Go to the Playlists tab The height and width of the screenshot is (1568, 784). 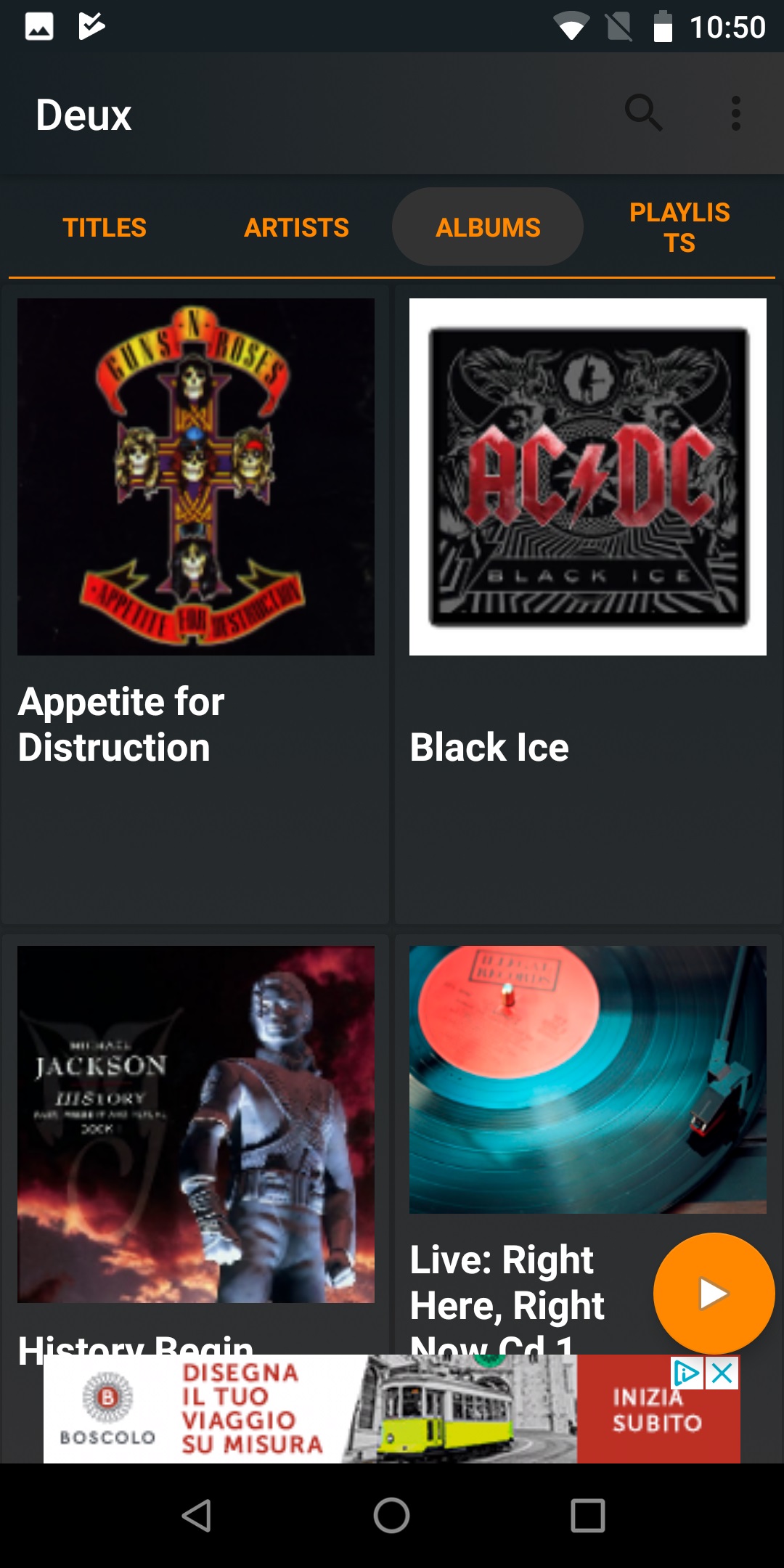tap(679, 227)
